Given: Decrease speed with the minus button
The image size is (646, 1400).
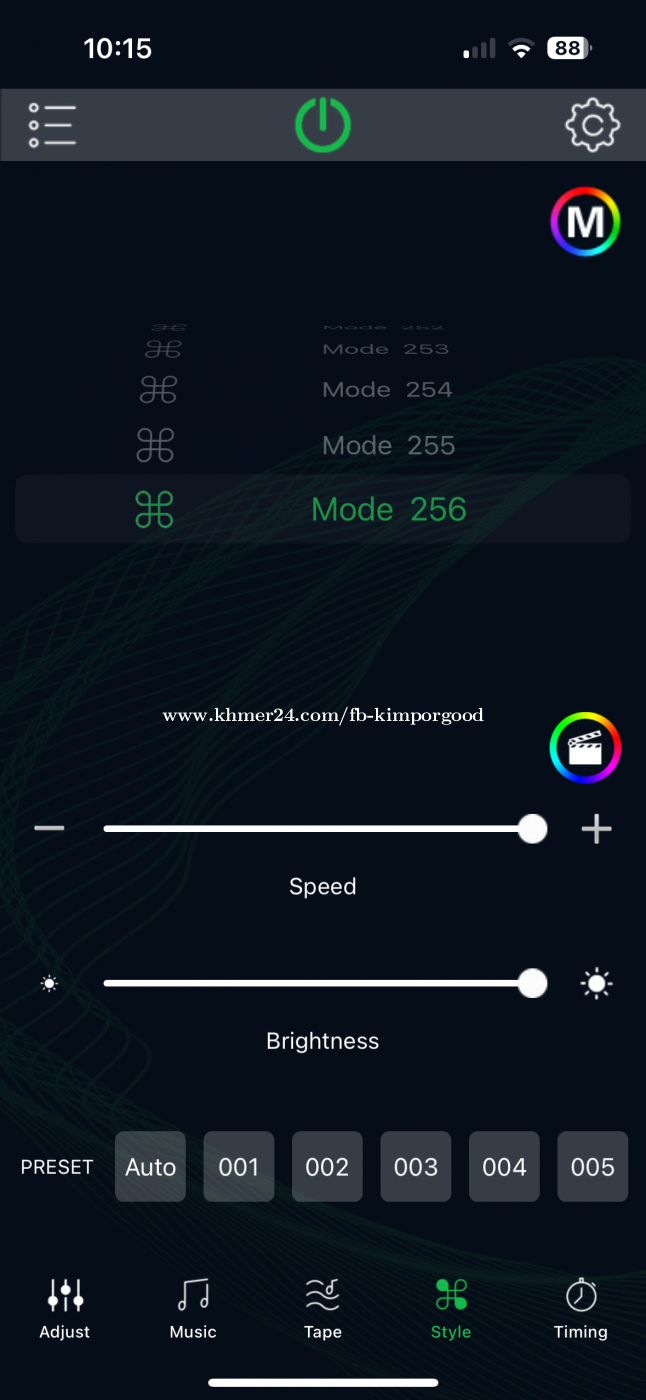Looking at the screenshot, I should coord(49,828).
